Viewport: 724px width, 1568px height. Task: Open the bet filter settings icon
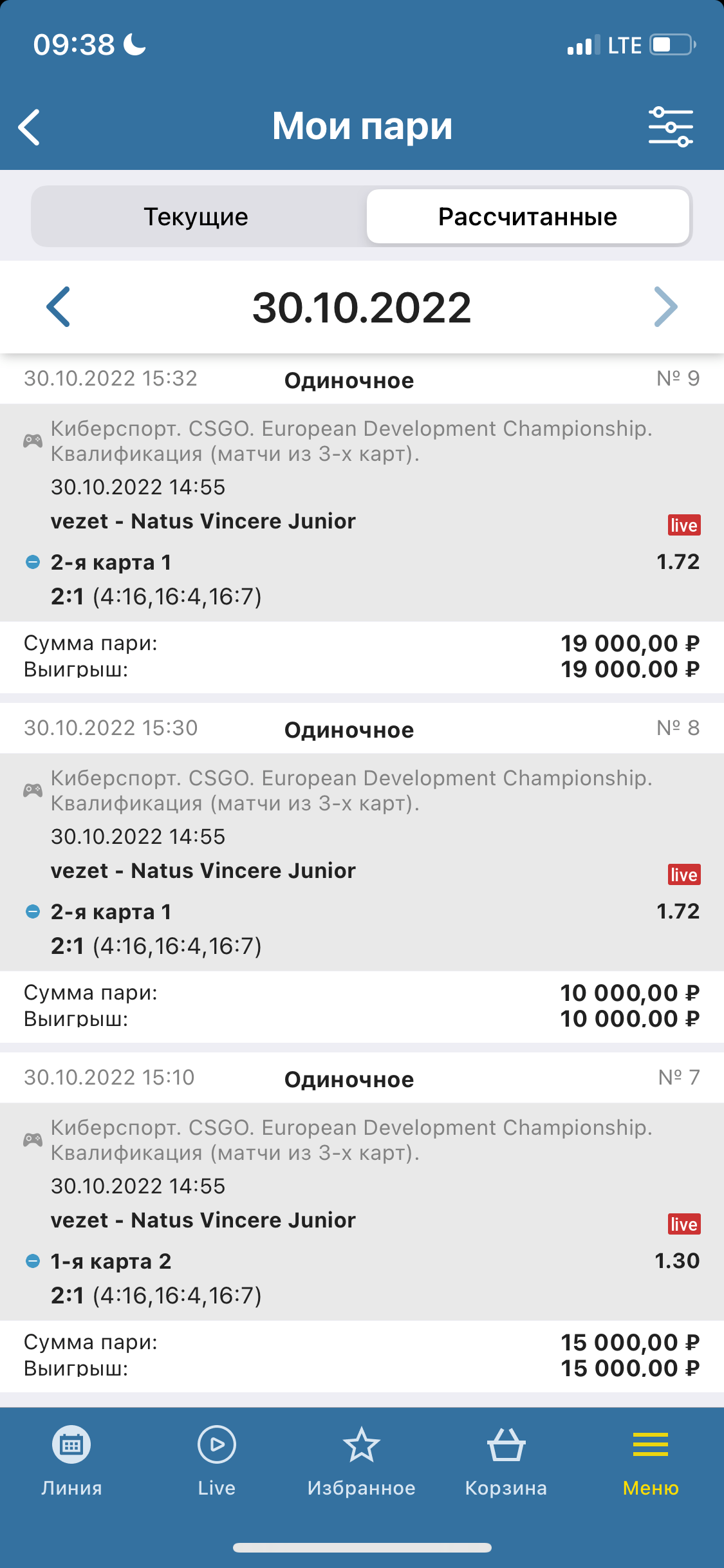point(671,127)
